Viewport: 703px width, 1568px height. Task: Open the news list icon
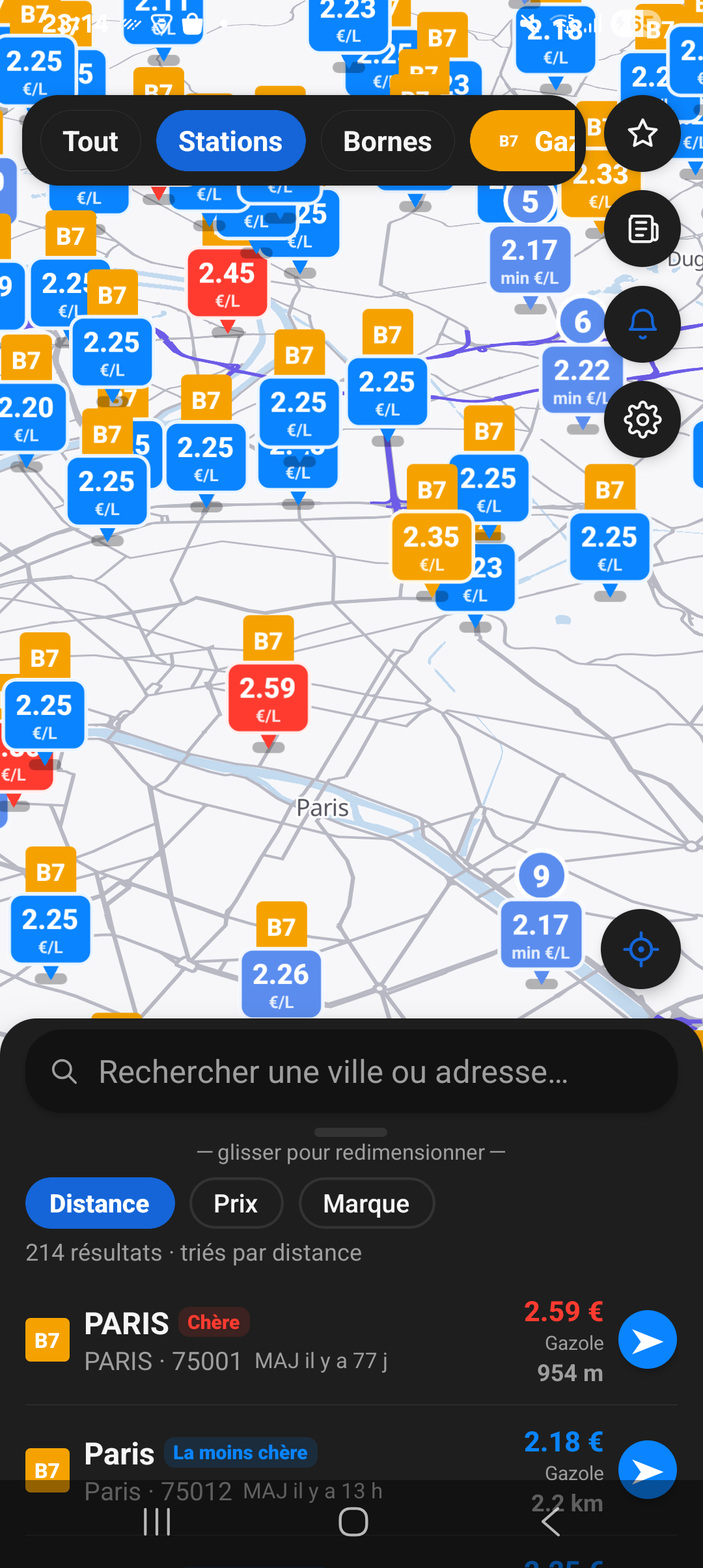pyautogui.click(x=642, y=229)
